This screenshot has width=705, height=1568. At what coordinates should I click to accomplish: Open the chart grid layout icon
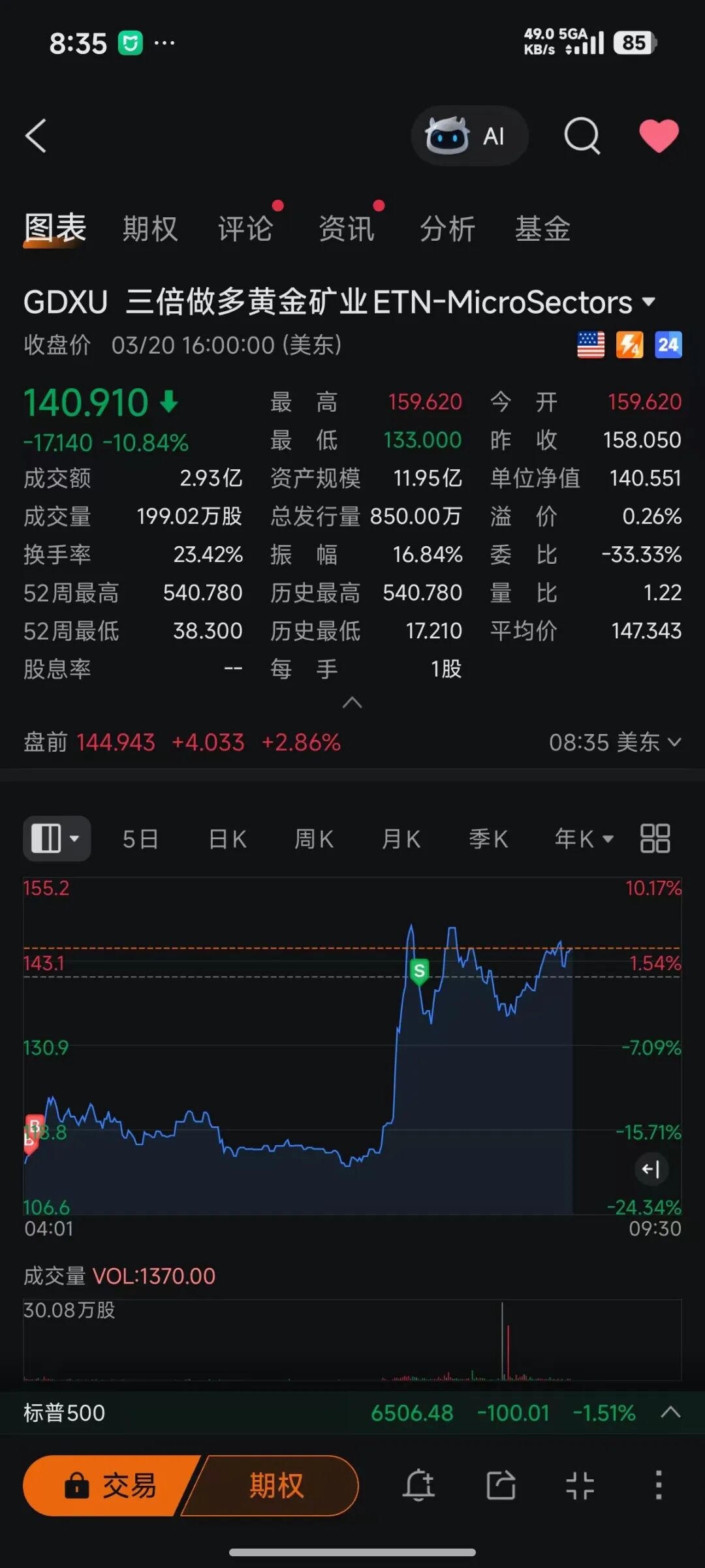pyautogui.click(x=655, y=838)
